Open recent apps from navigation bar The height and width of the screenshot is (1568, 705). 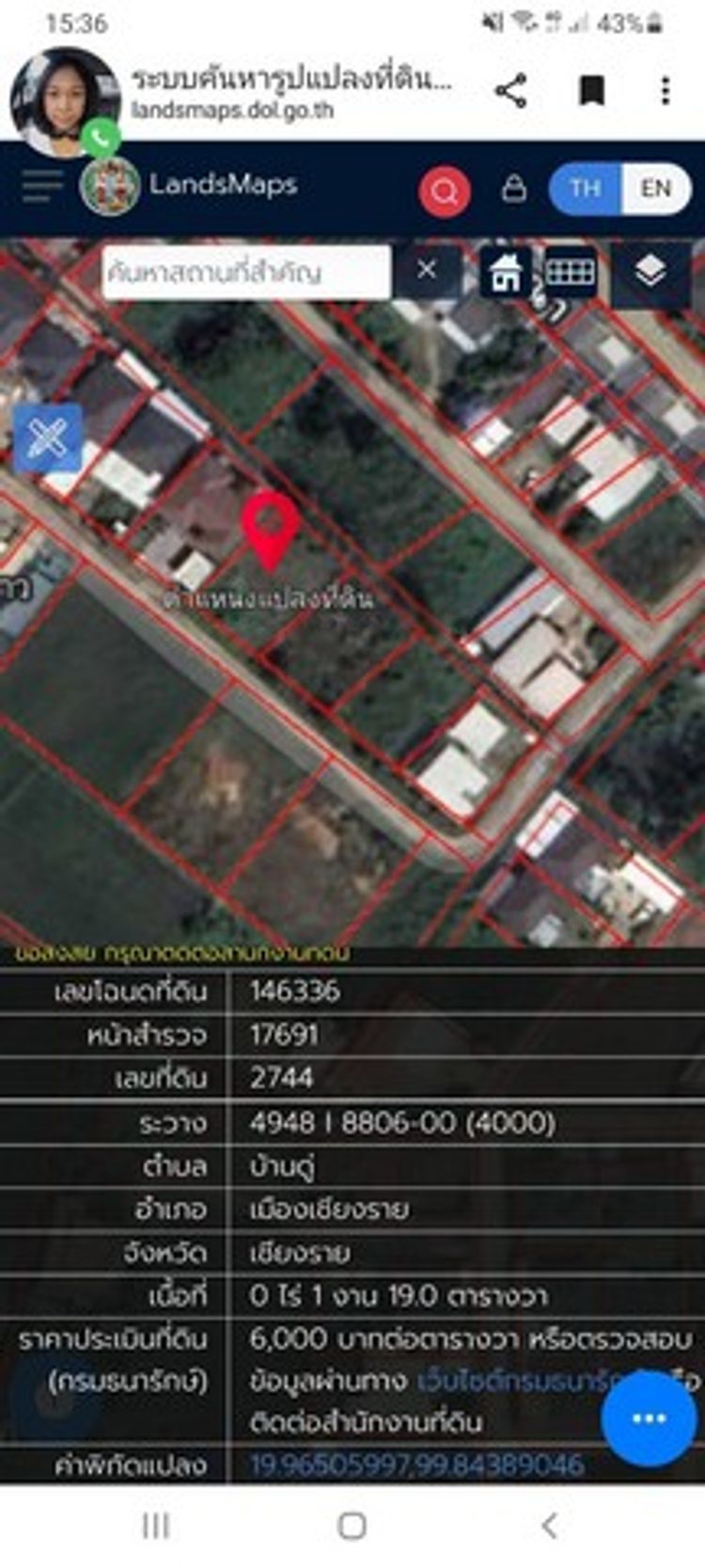click(x=156, y=1526)
